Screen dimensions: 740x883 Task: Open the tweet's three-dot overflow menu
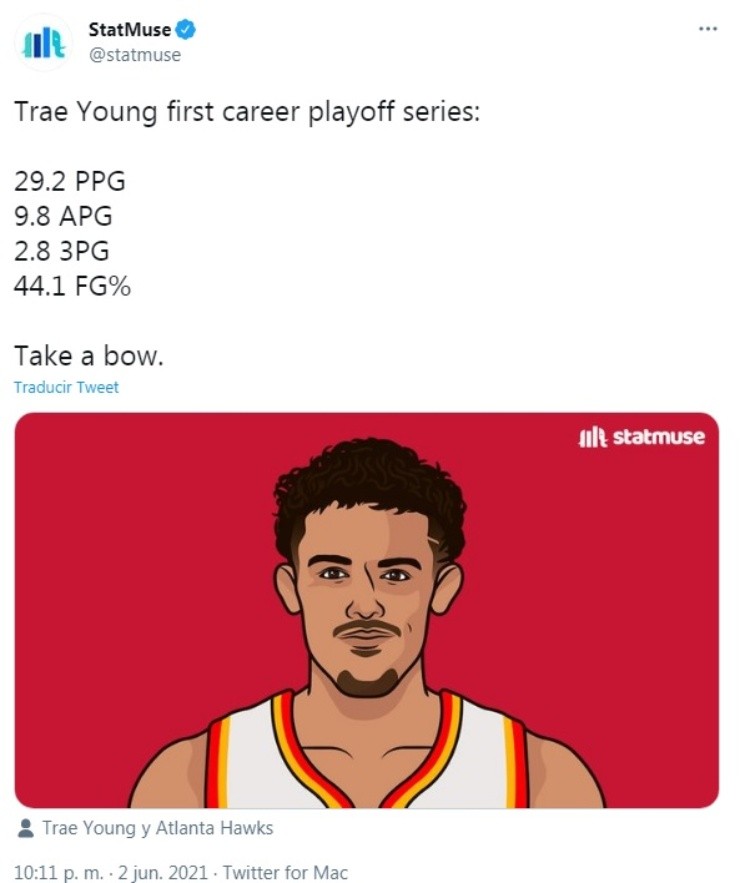point(708,28)
